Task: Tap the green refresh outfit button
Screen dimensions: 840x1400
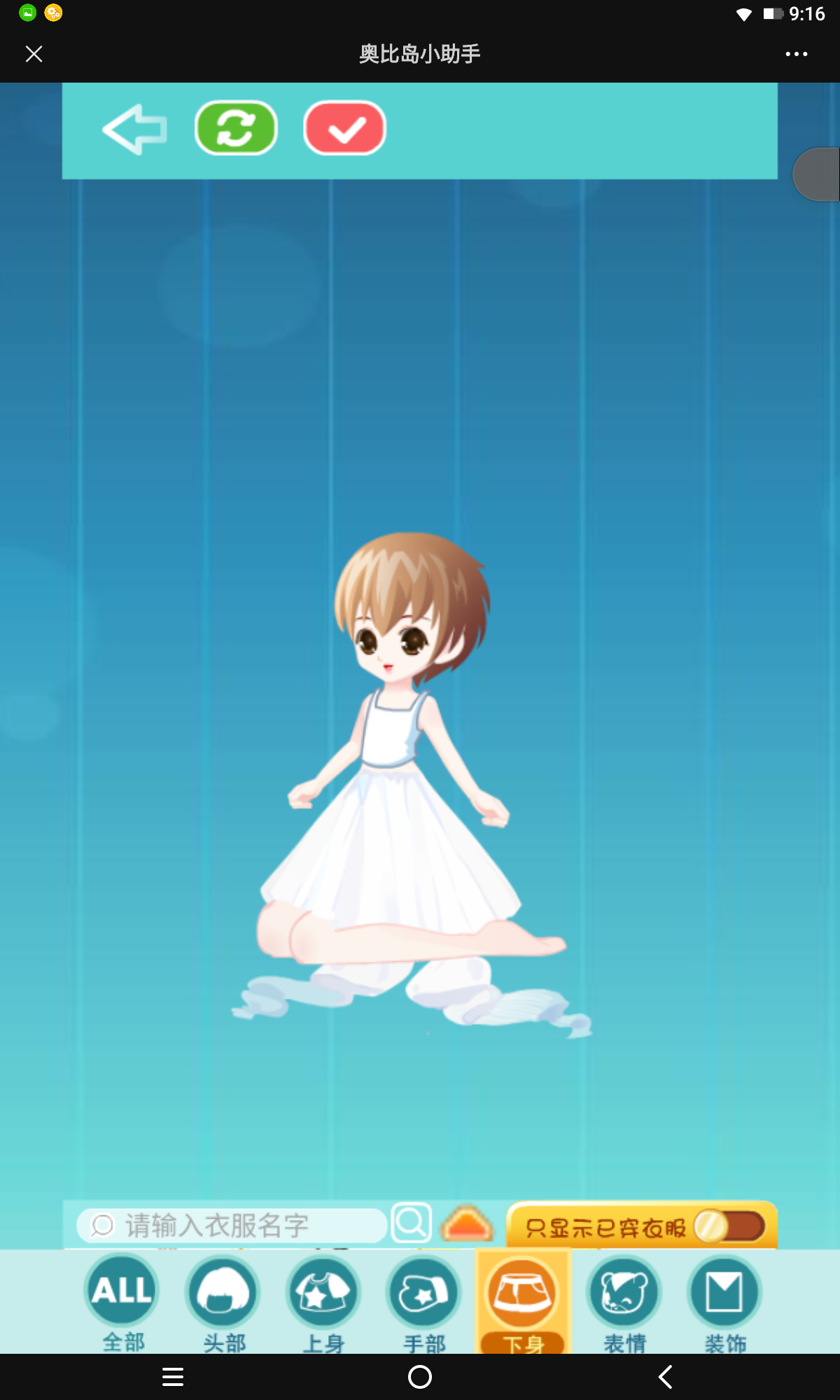Action: [236, 128]
